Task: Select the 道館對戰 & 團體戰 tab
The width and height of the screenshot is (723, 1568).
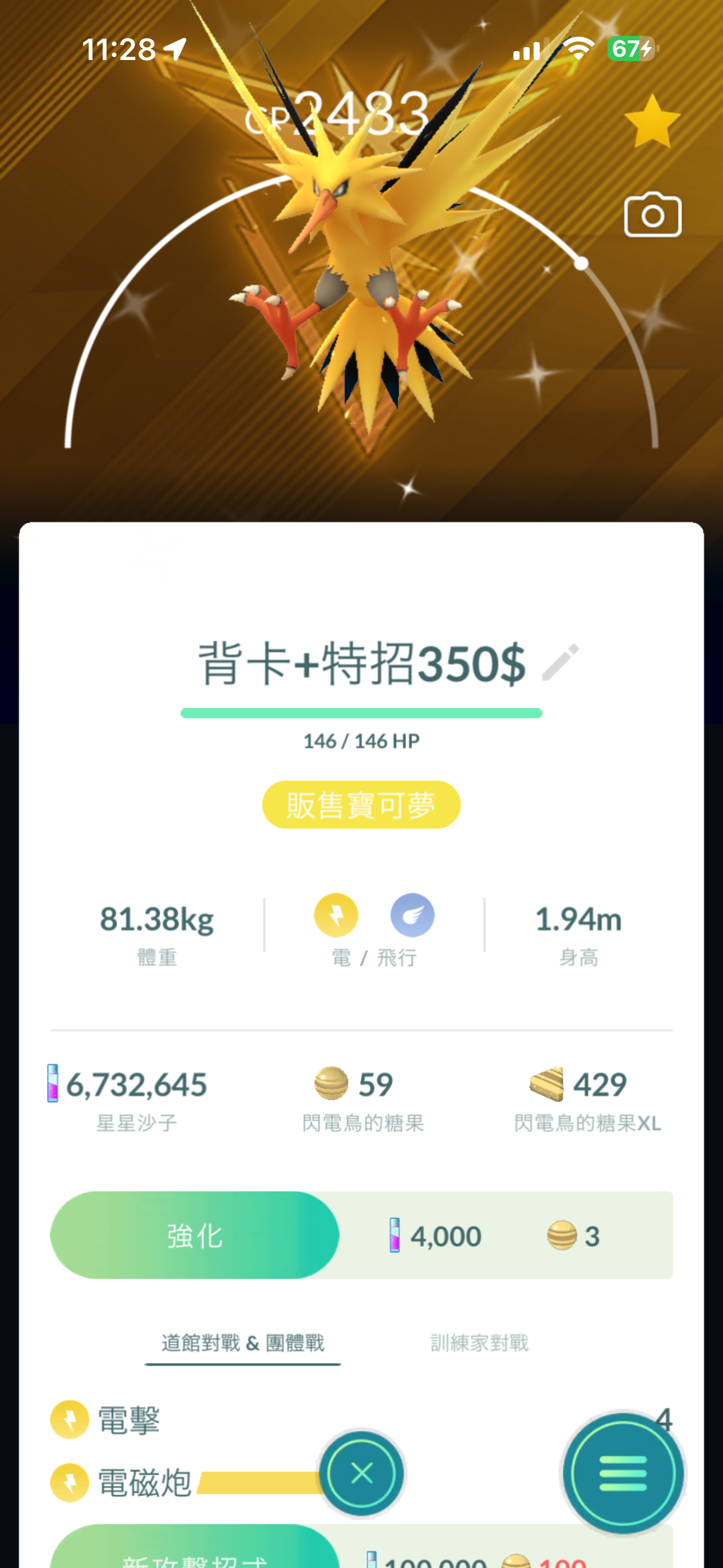Action: (x=242, y=1343)
